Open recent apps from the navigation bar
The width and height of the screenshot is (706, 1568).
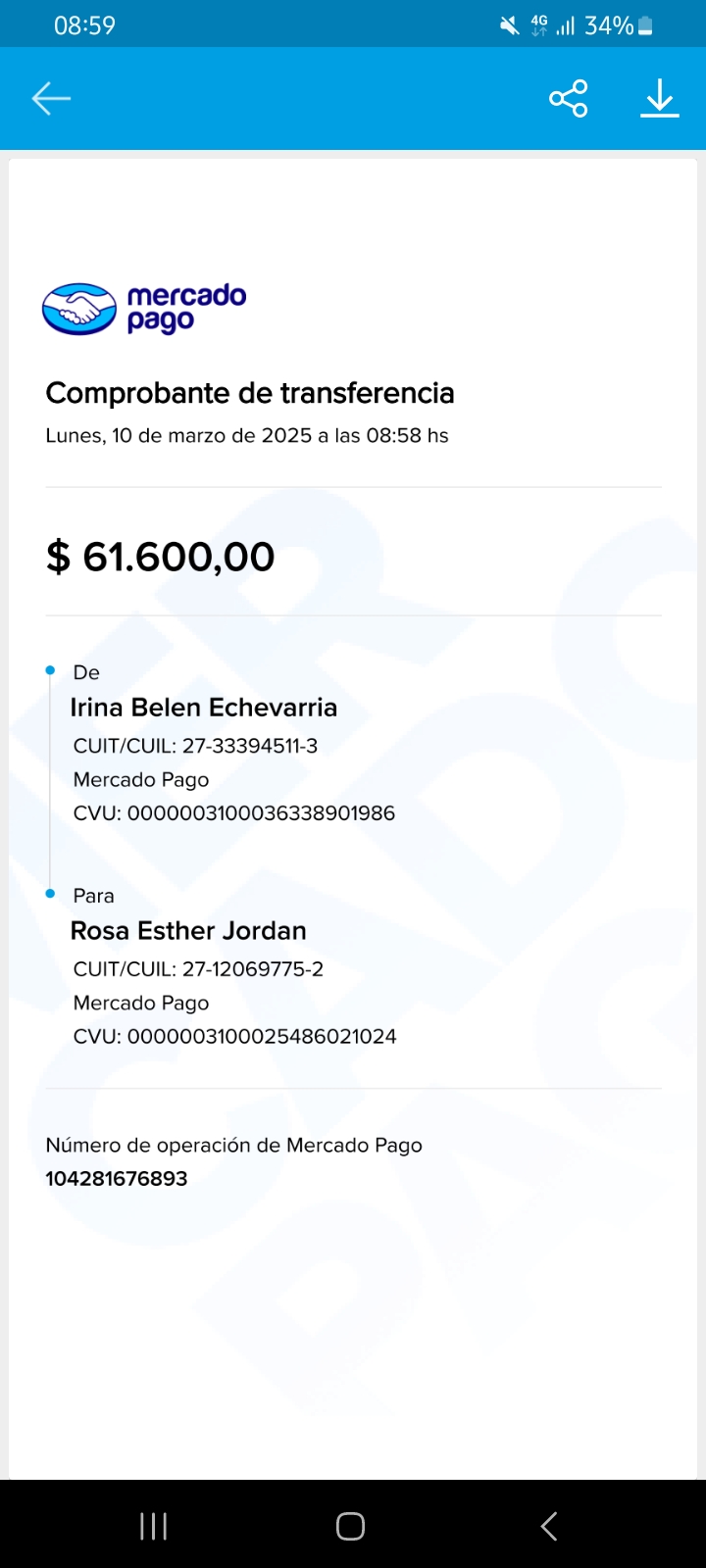pos(154,1526)
